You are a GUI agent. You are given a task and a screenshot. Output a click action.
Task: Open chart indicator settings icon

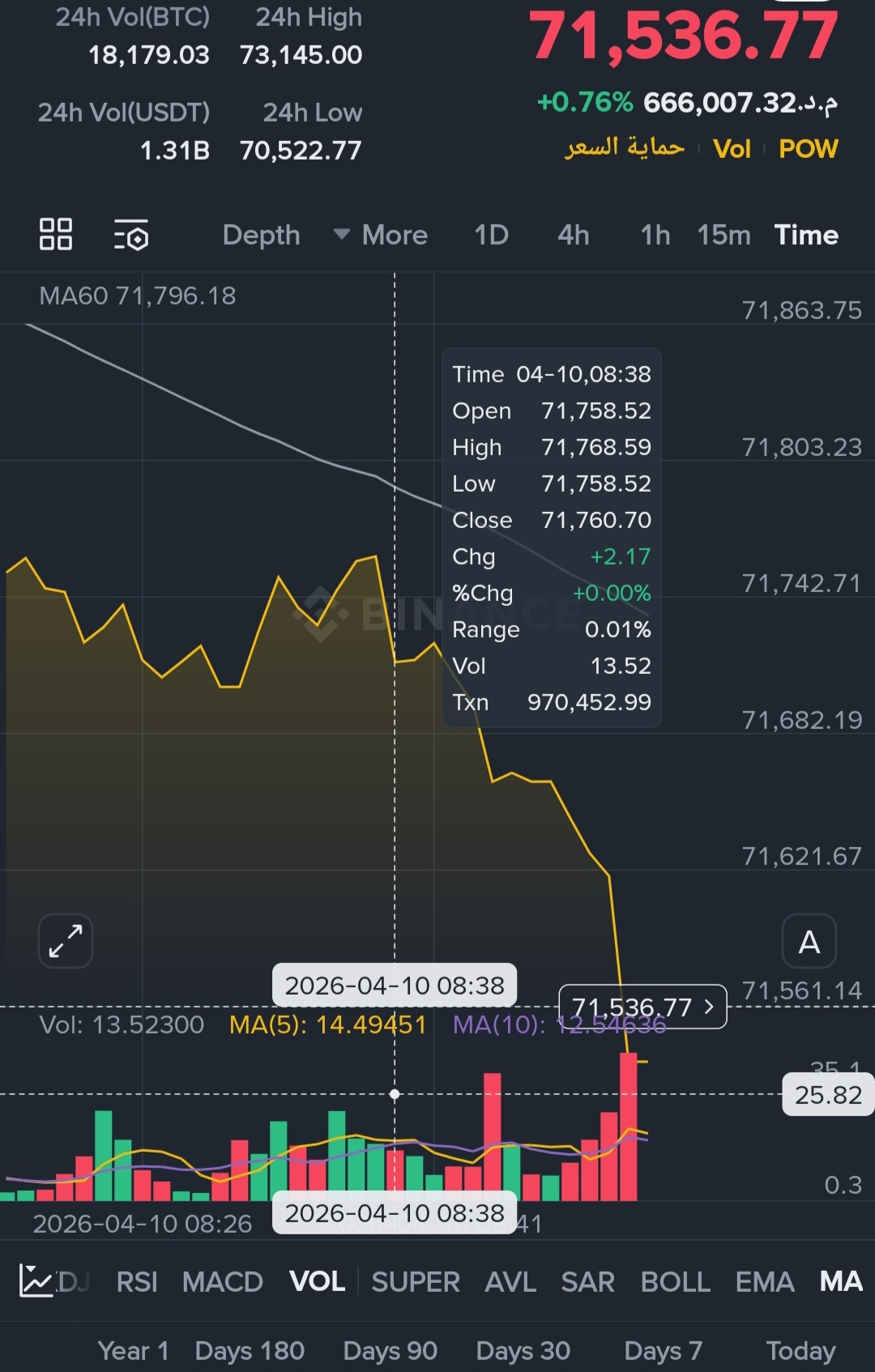[x=131, y=235]
